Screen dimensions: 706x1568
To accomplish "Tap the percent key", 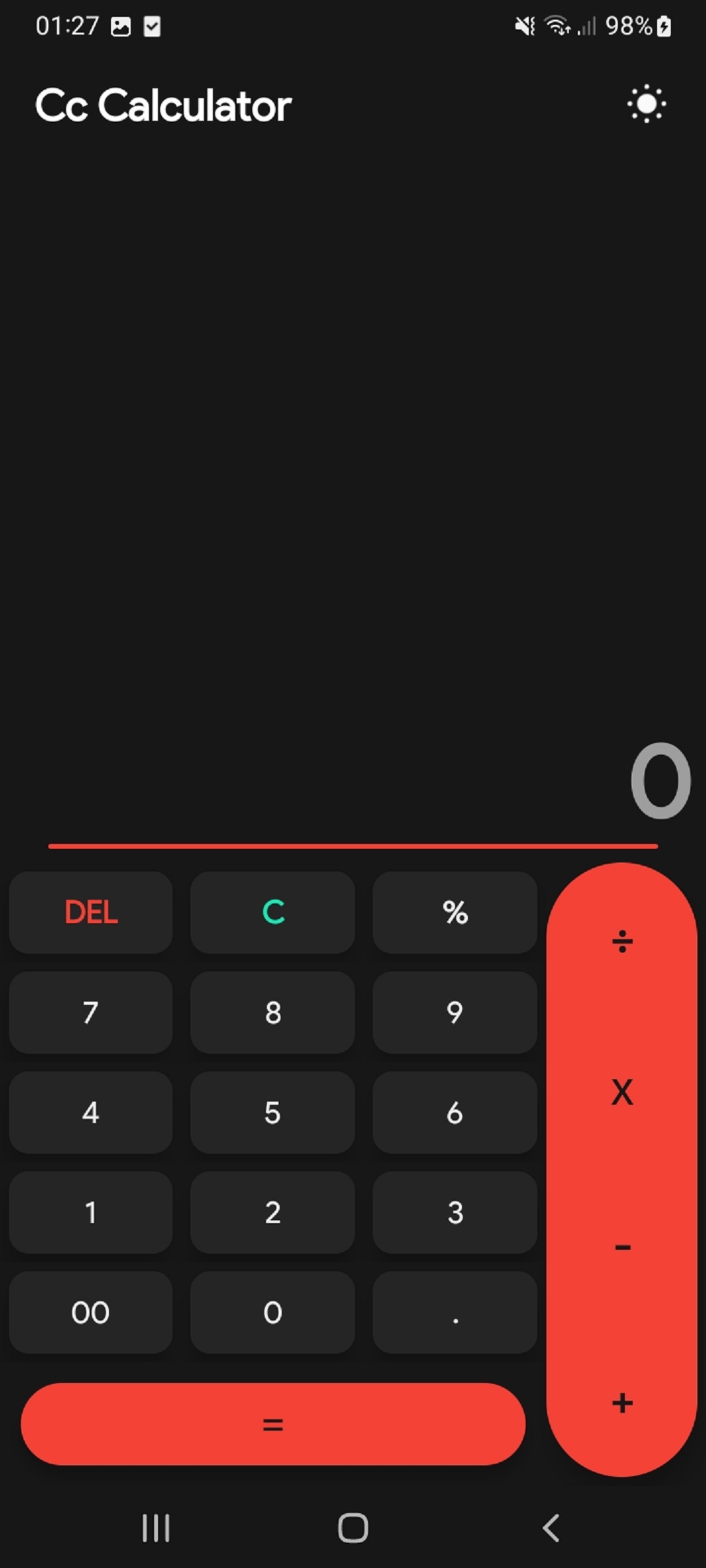I will pos(455,912).
